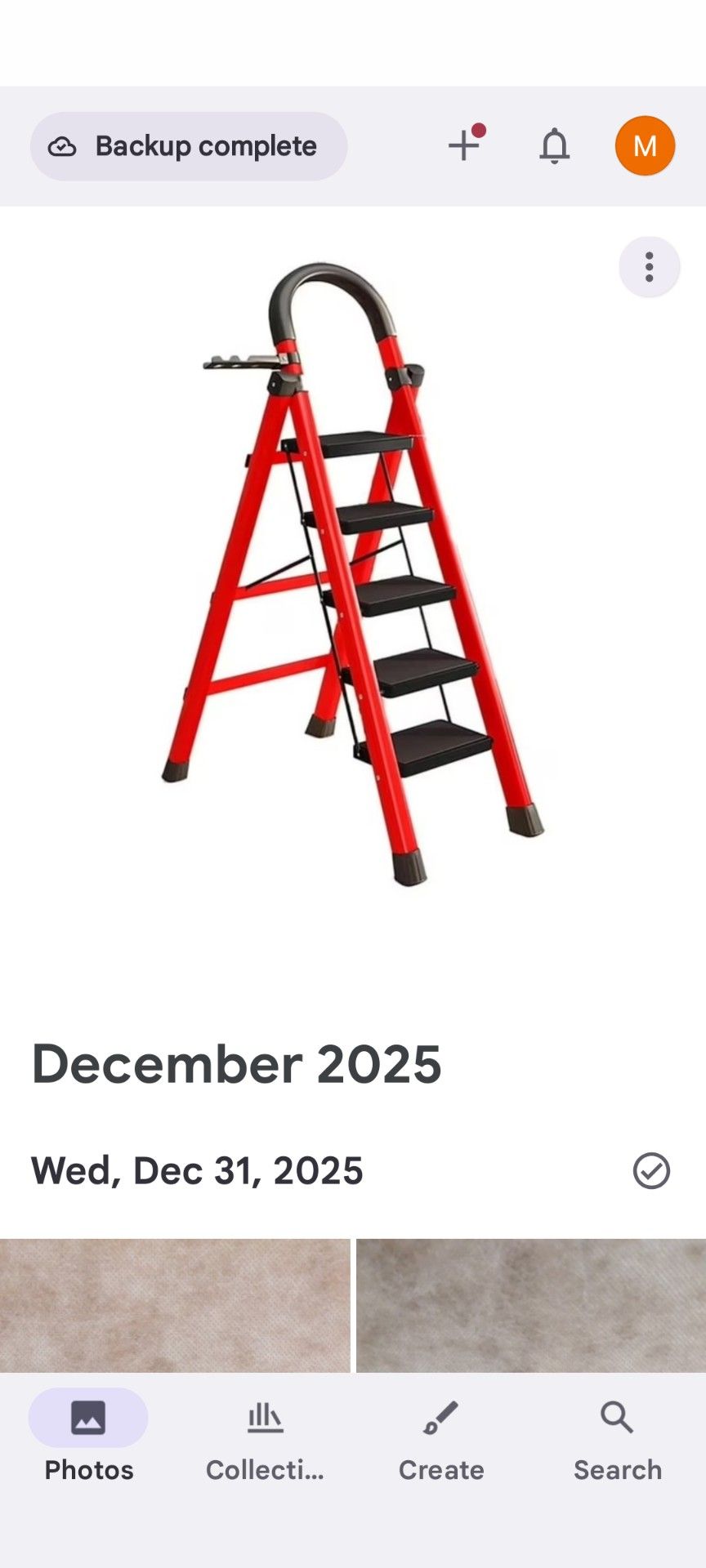The height and width of the screenshot is (1568, 706).
Task: Tap the plus icon to add content
Action: [x=462, y=146]
